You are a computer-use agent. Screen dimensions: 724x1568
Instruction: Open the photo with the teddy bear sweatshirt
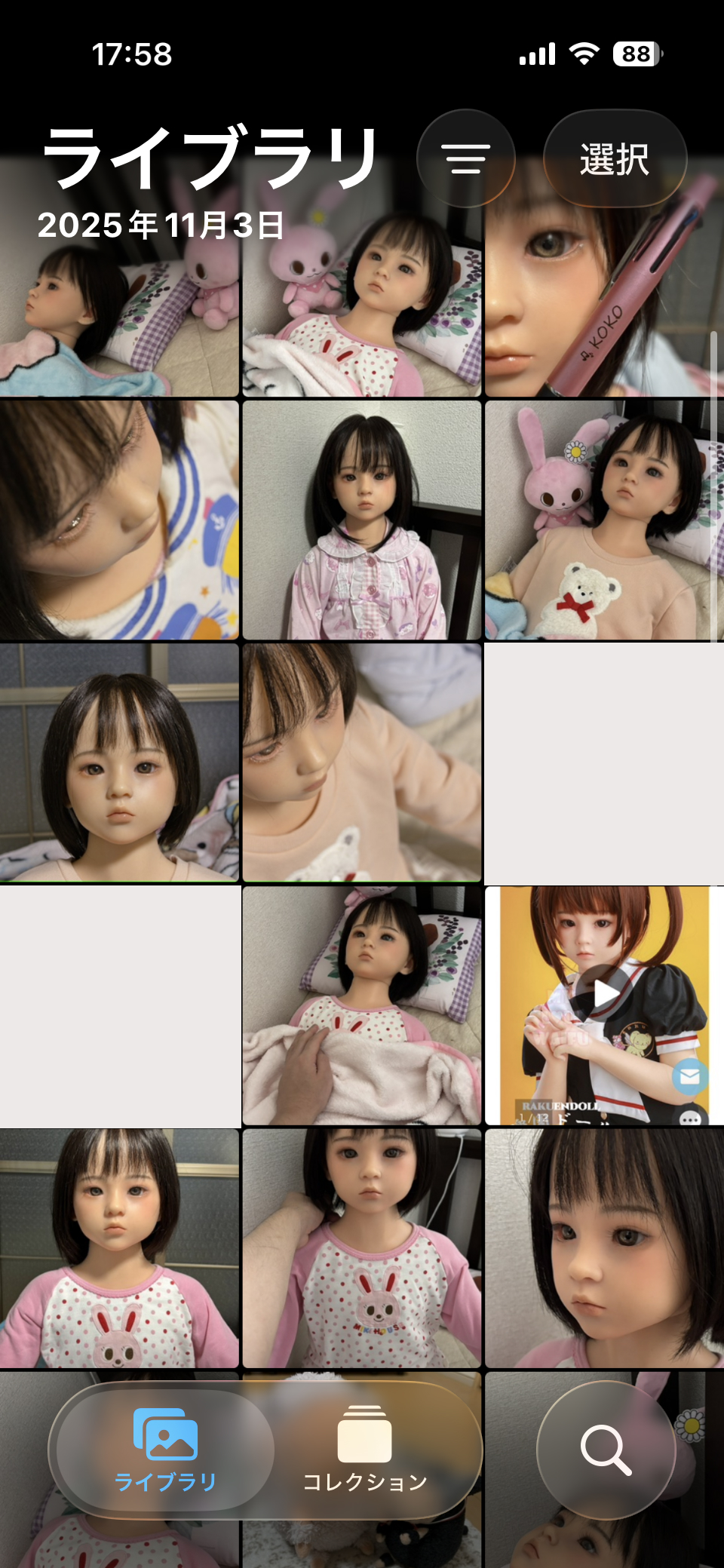point(603,520)
